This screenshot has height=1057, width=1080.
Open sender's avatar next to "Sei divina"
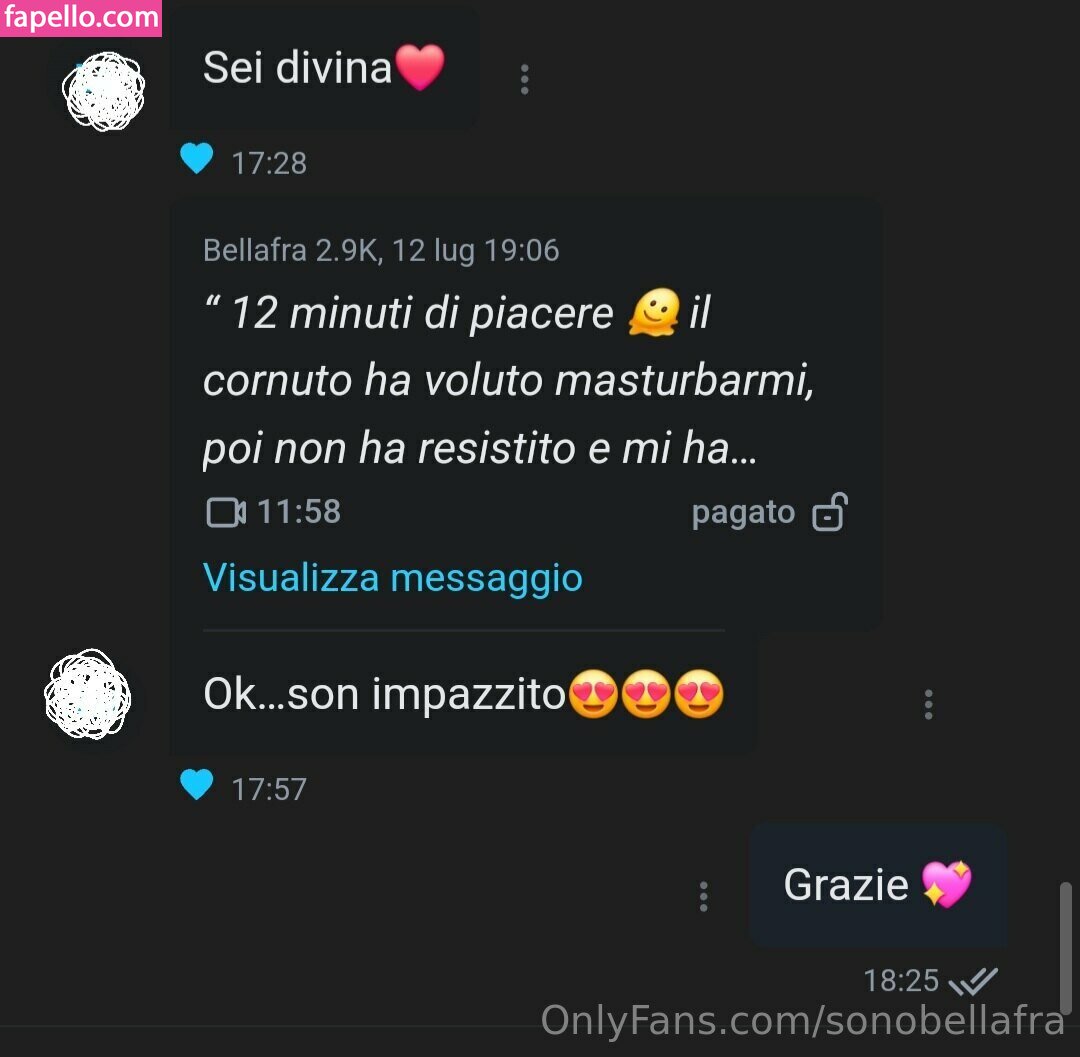103,91
